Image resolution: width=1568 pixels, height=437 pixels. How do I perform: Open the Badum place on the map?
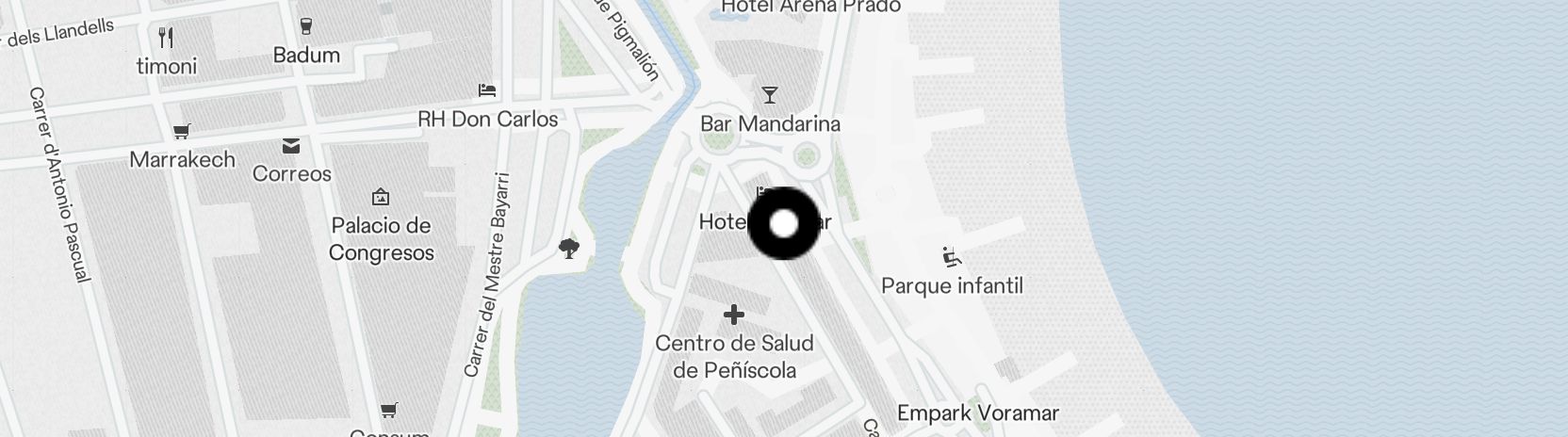pos(305,27)
